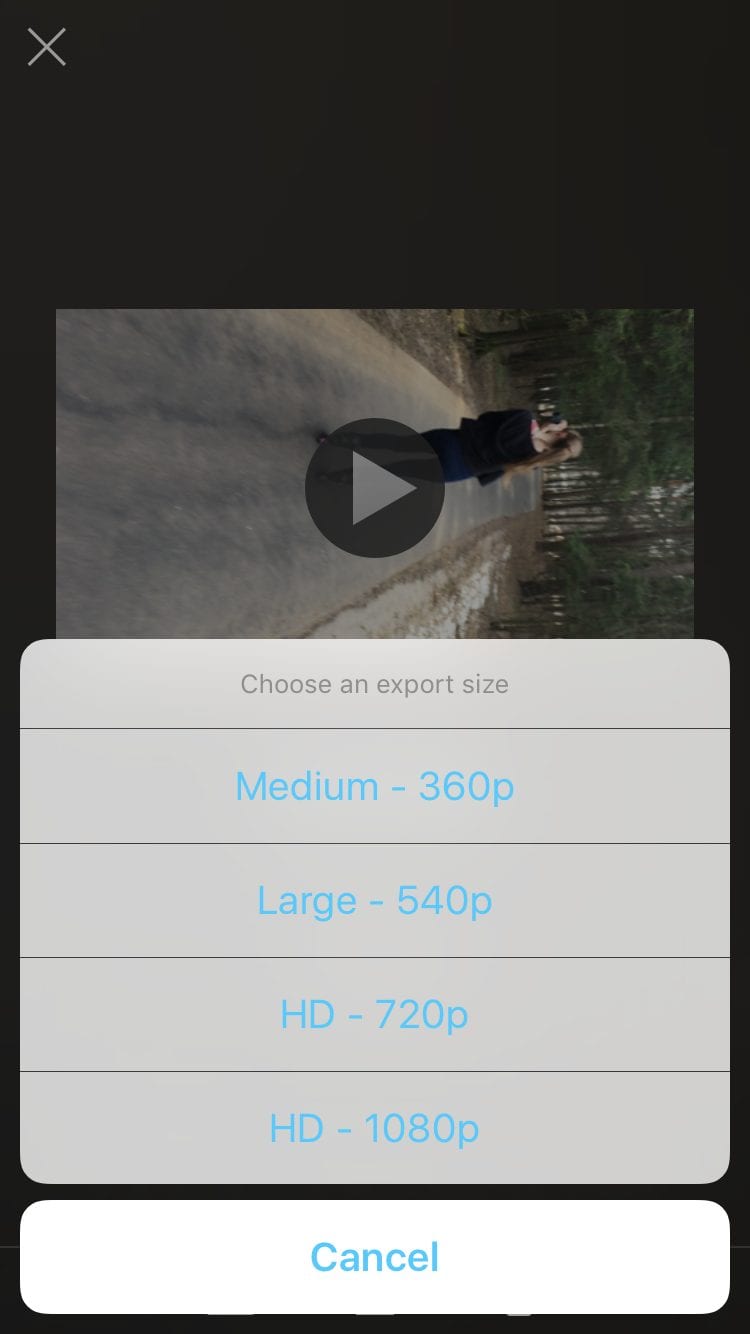Screen dimensions: 750x1334
Task: Pick HD - 1080p export option
Action: [375, 1128]
